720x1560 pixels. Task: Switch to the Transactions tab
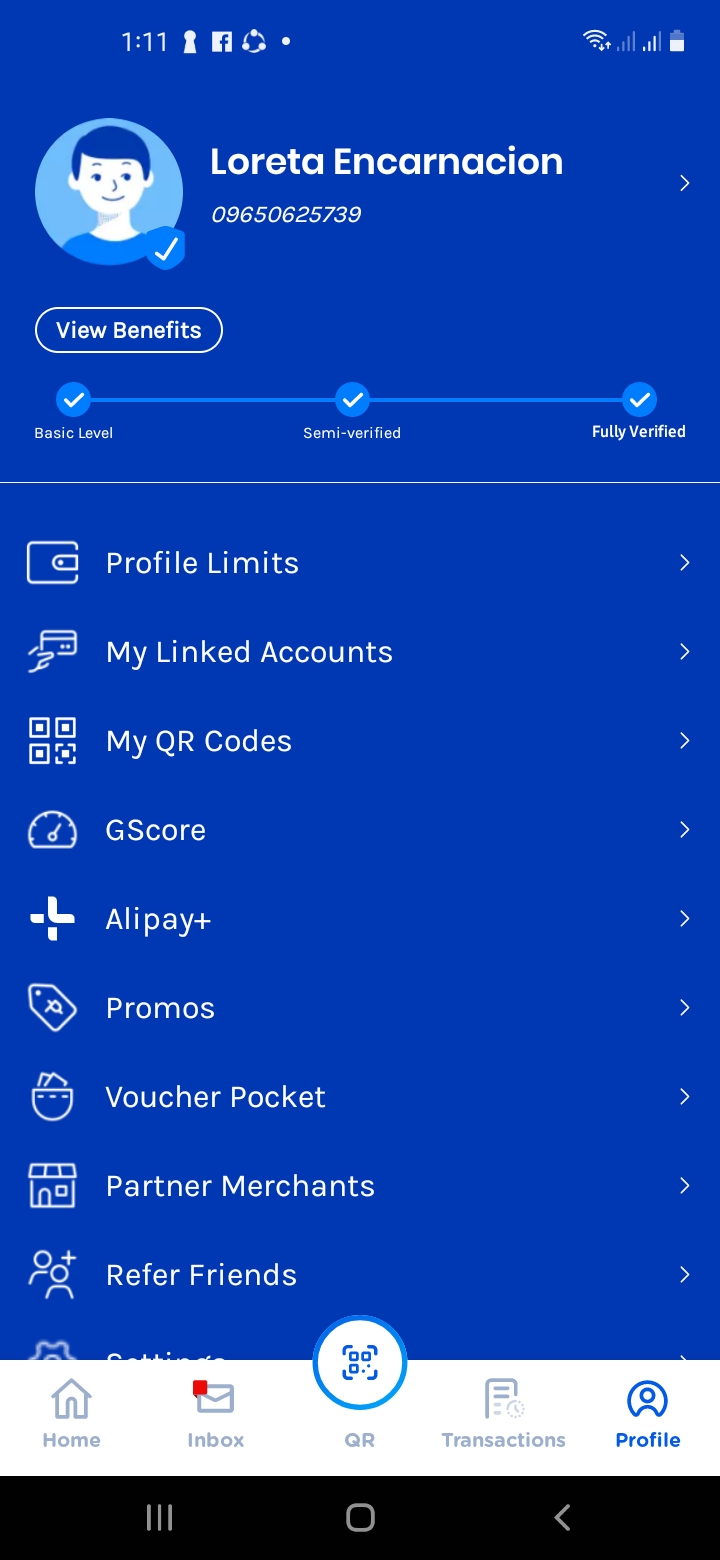click(x=503, y=1414)
